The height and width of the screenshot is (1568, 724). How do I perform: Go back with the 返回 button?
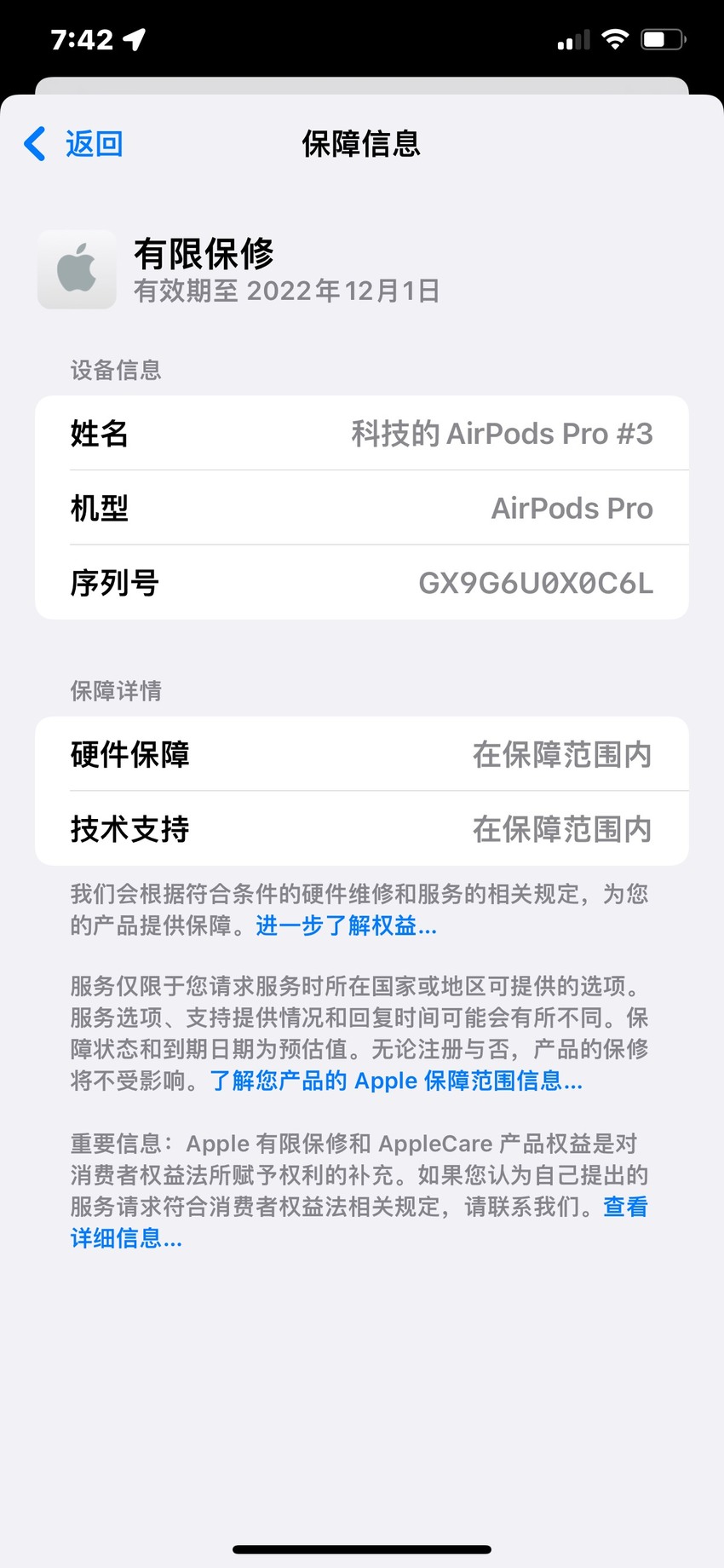(x=74, y=144)
